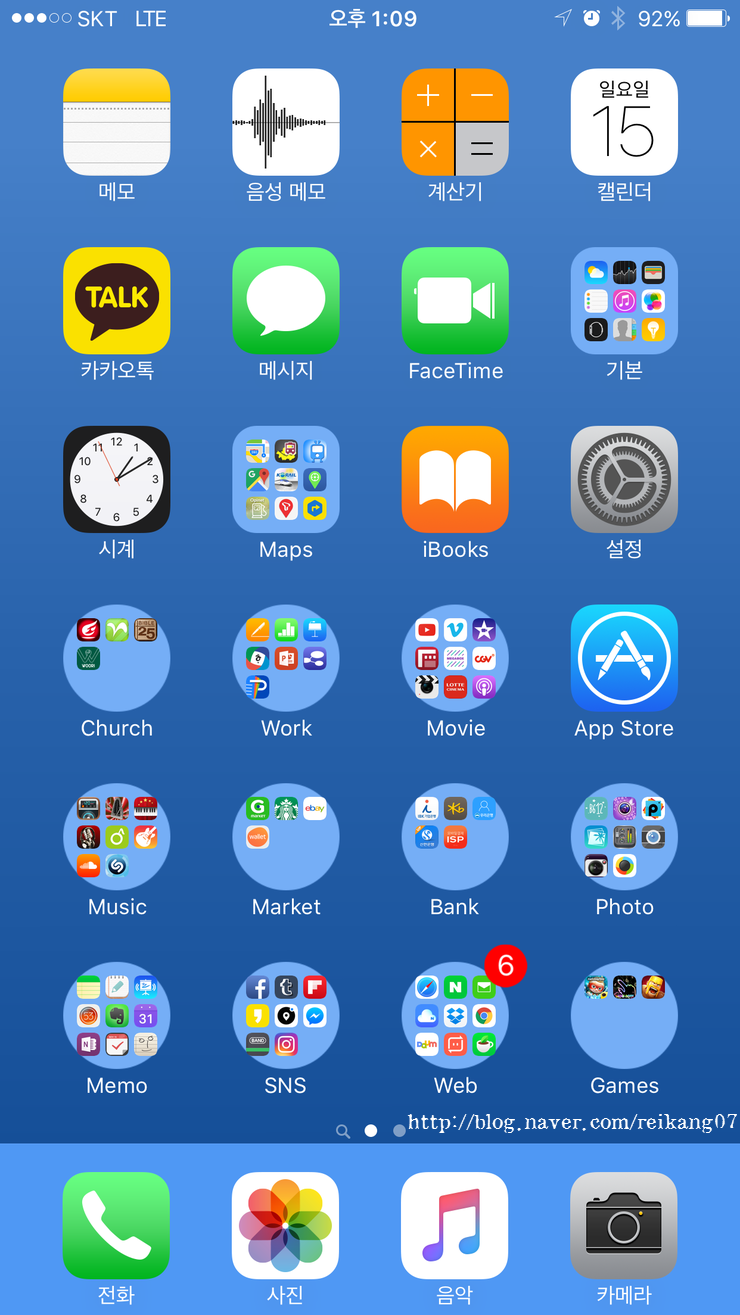Open the 시계 clock app
The image size is (740, 1315).
pyautogui.click(x=117, y=479)
